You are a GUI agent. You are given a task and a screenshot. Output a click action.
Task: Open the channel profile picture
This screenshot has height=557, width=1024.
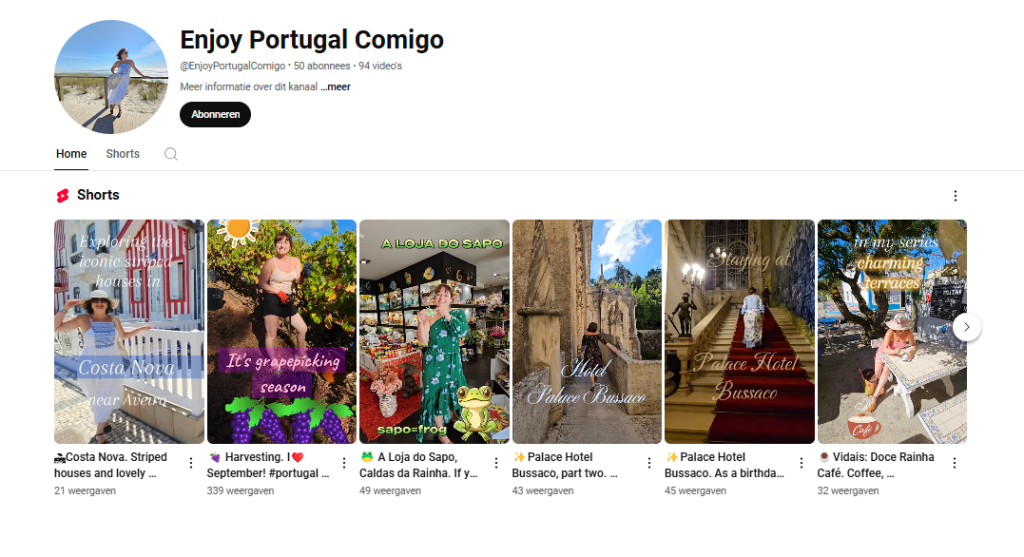[111, 77]
